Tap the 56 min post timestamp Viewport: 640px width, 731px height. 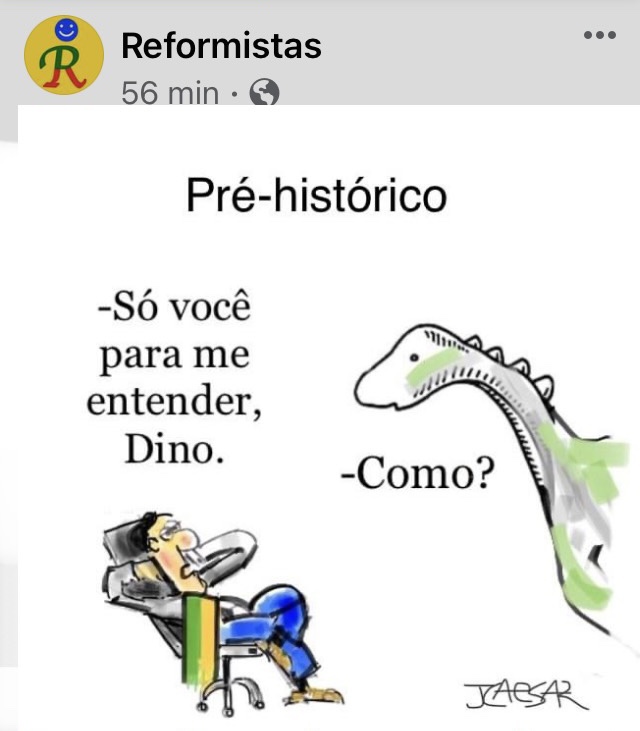coord(169,93)
